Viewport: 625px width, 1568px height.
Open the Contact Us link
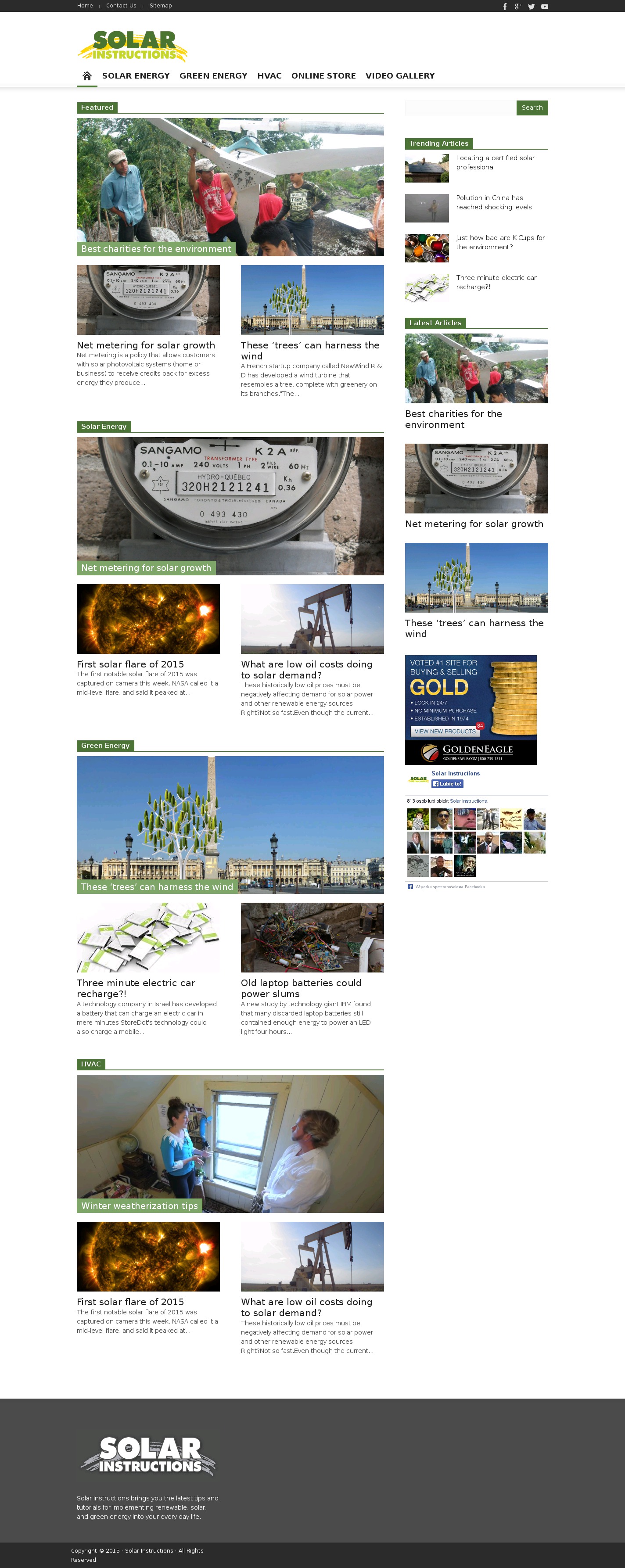click(x=121, y=5)
